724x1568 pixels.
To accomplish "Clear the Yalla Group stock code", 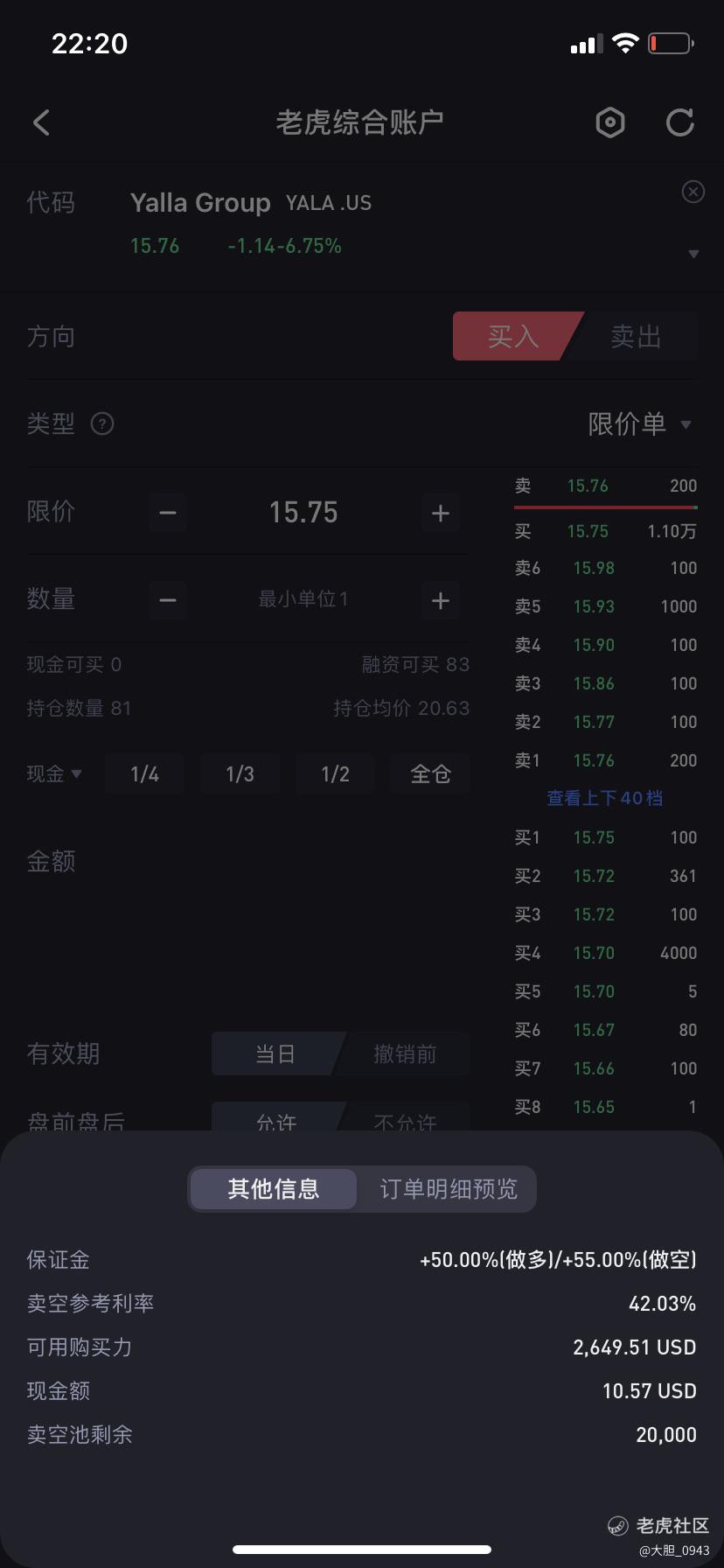I will point(693,192).
